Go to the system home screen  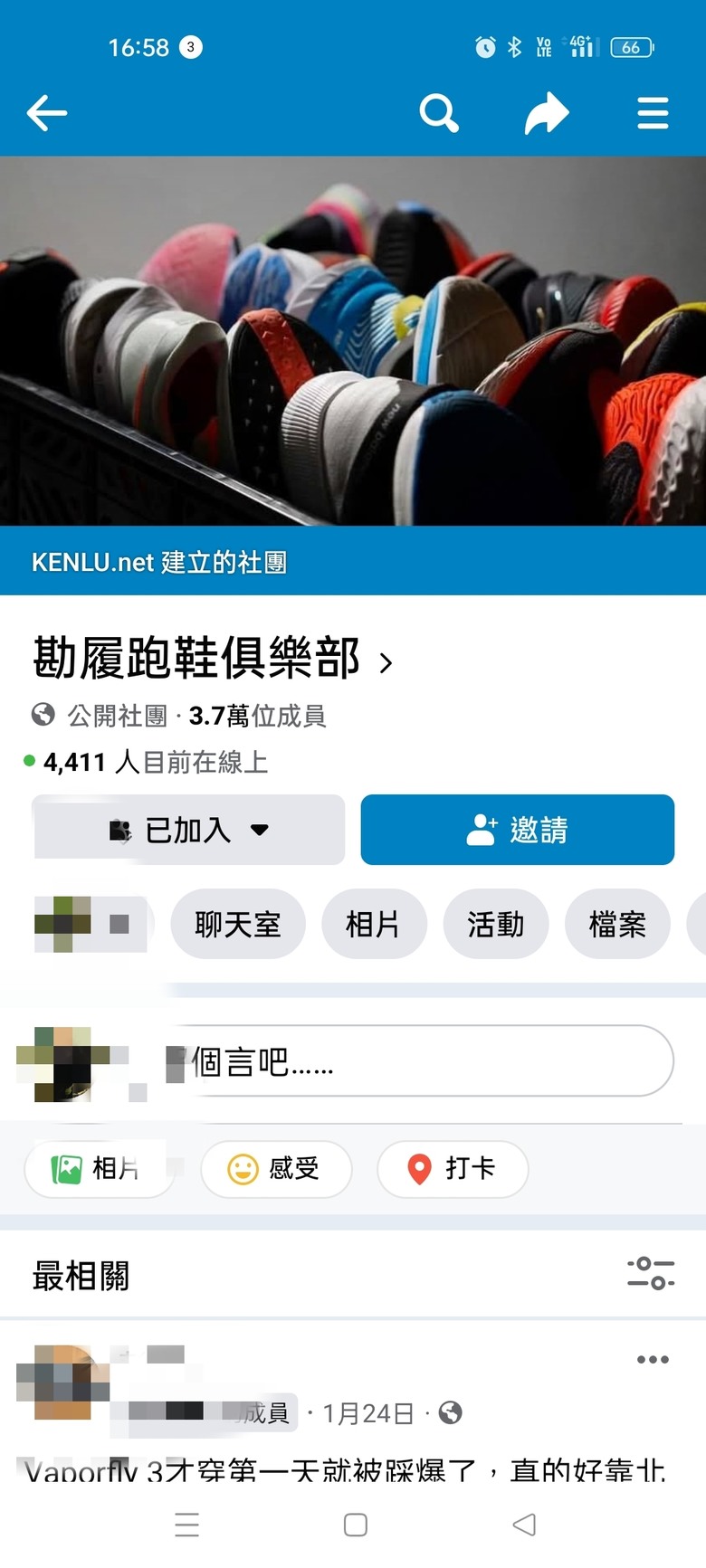tap(356, 1525)
